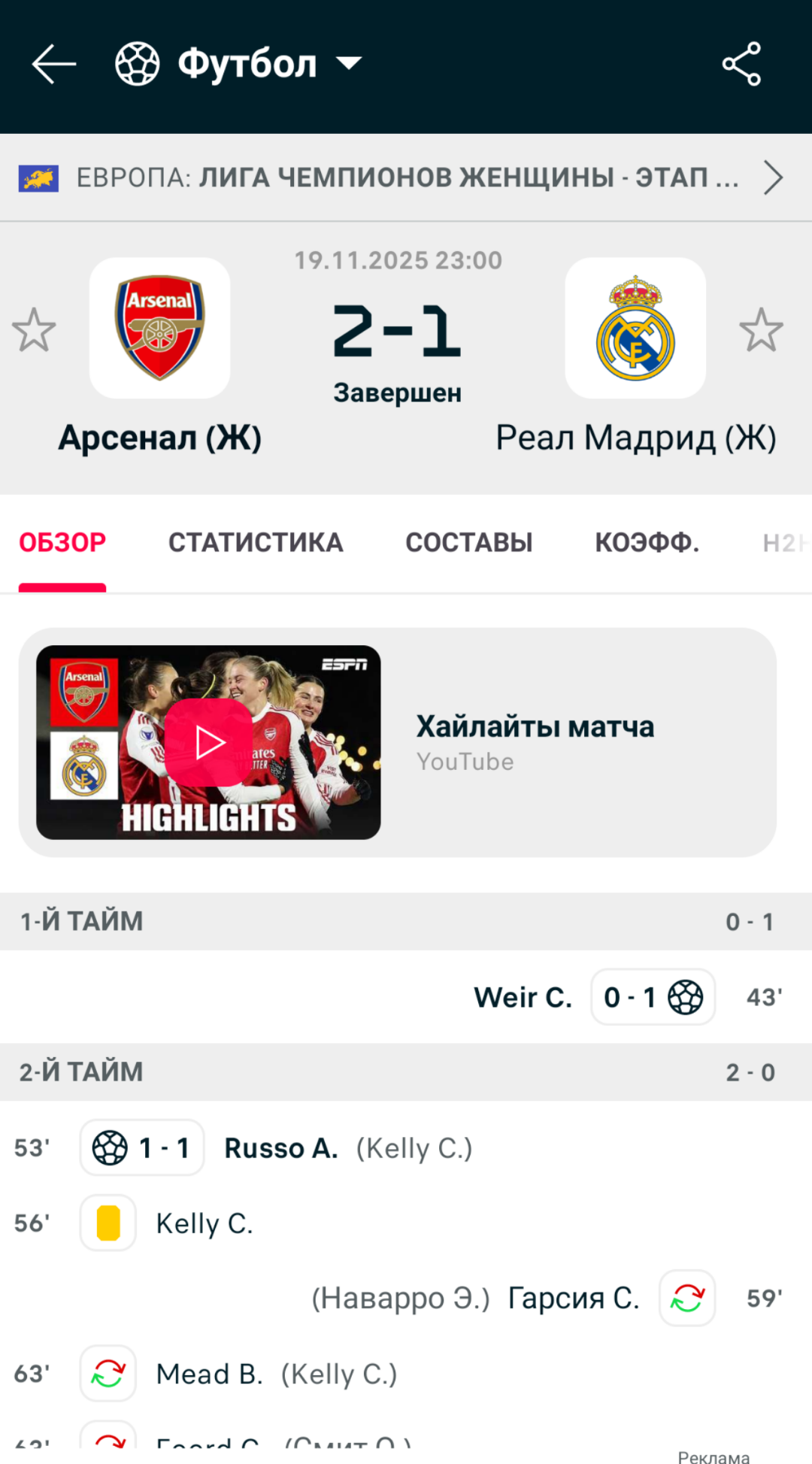Expand the ЛИГА ЧЕМПИОНОВ ЖЕНЩИНЫ competition header
Image resolution: width=812 pixels, height=1464 pixels.
(406, 177)
